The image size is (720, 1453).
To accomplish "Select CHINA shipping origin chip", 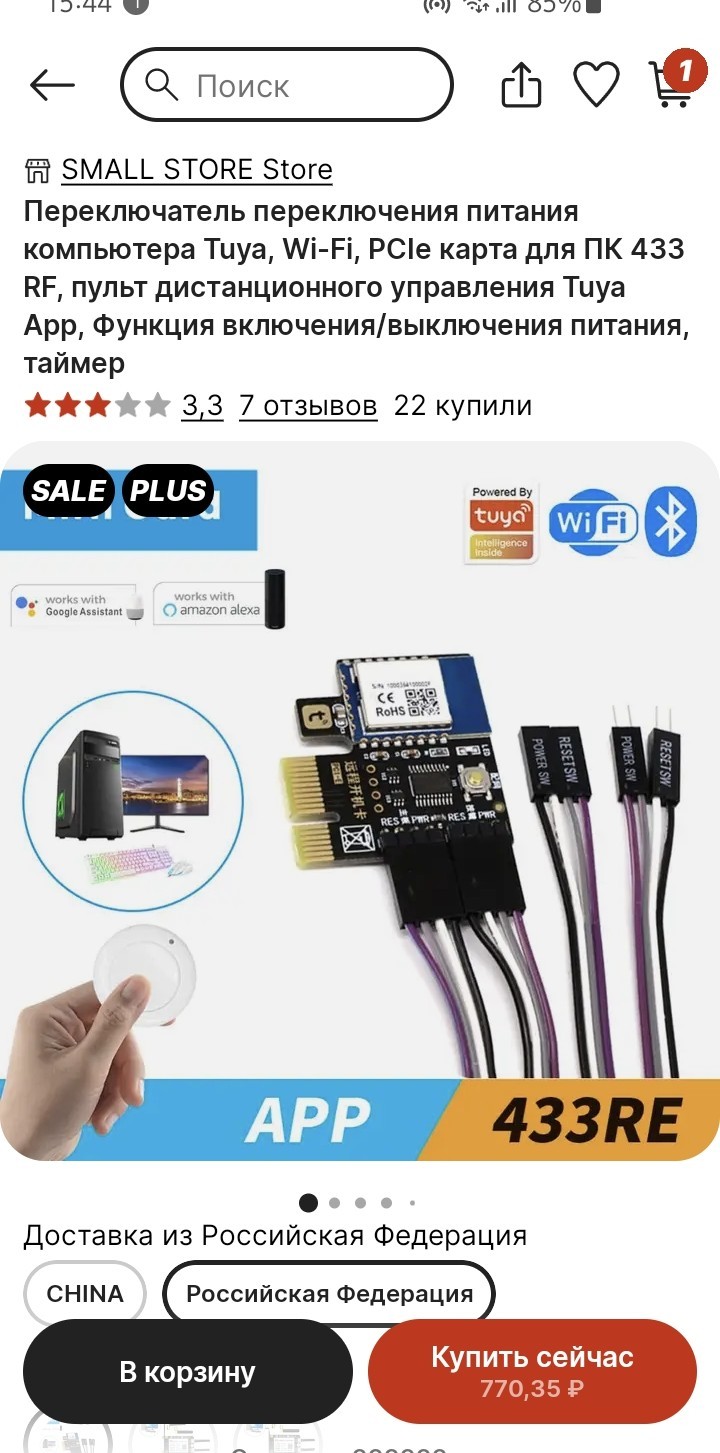I will click(x=85, y=1294).
